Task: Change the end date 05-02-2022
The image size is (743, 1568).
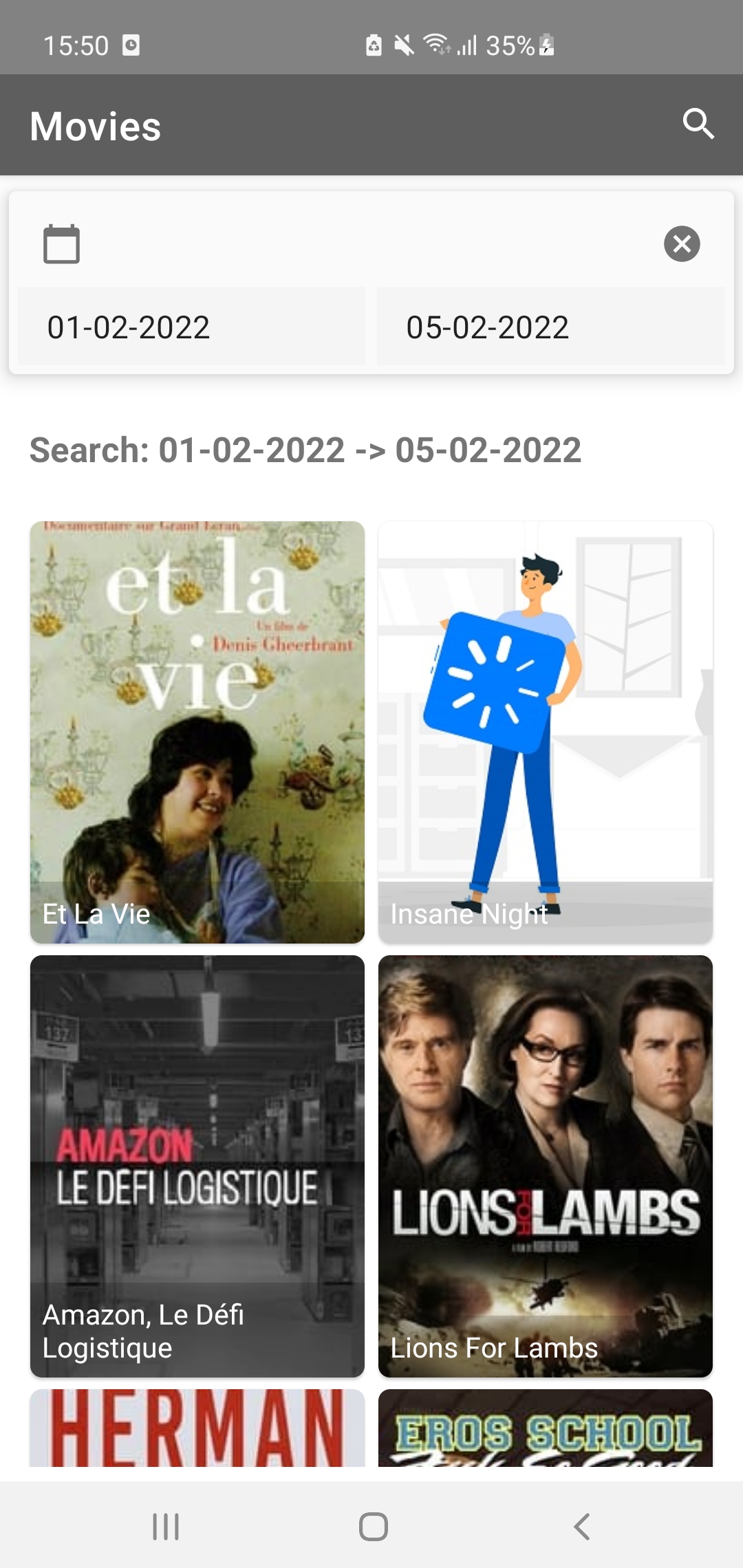Action: [x=551, y=327]
